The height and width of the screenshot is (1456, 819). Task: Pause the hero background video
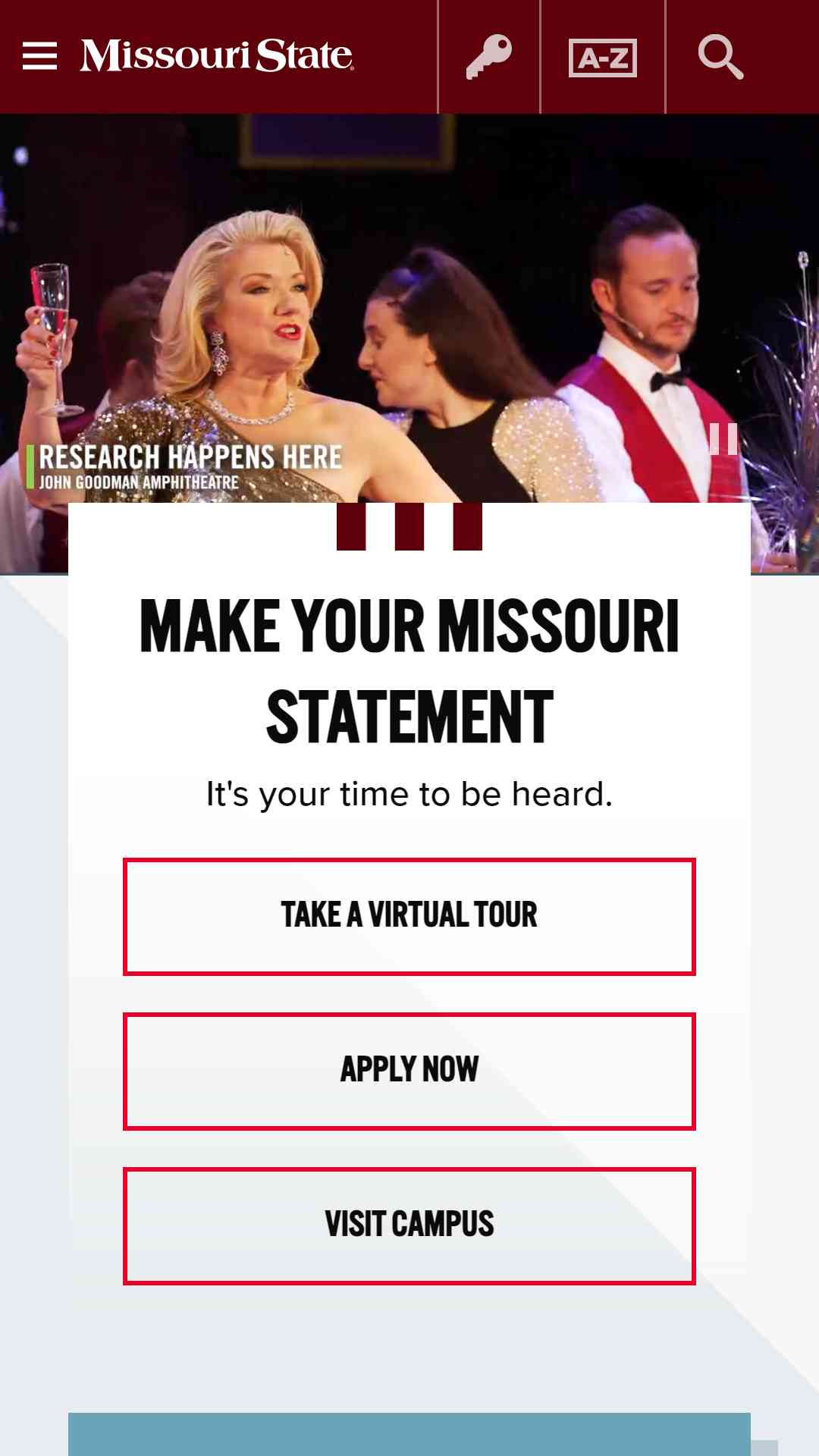(723, 439)
